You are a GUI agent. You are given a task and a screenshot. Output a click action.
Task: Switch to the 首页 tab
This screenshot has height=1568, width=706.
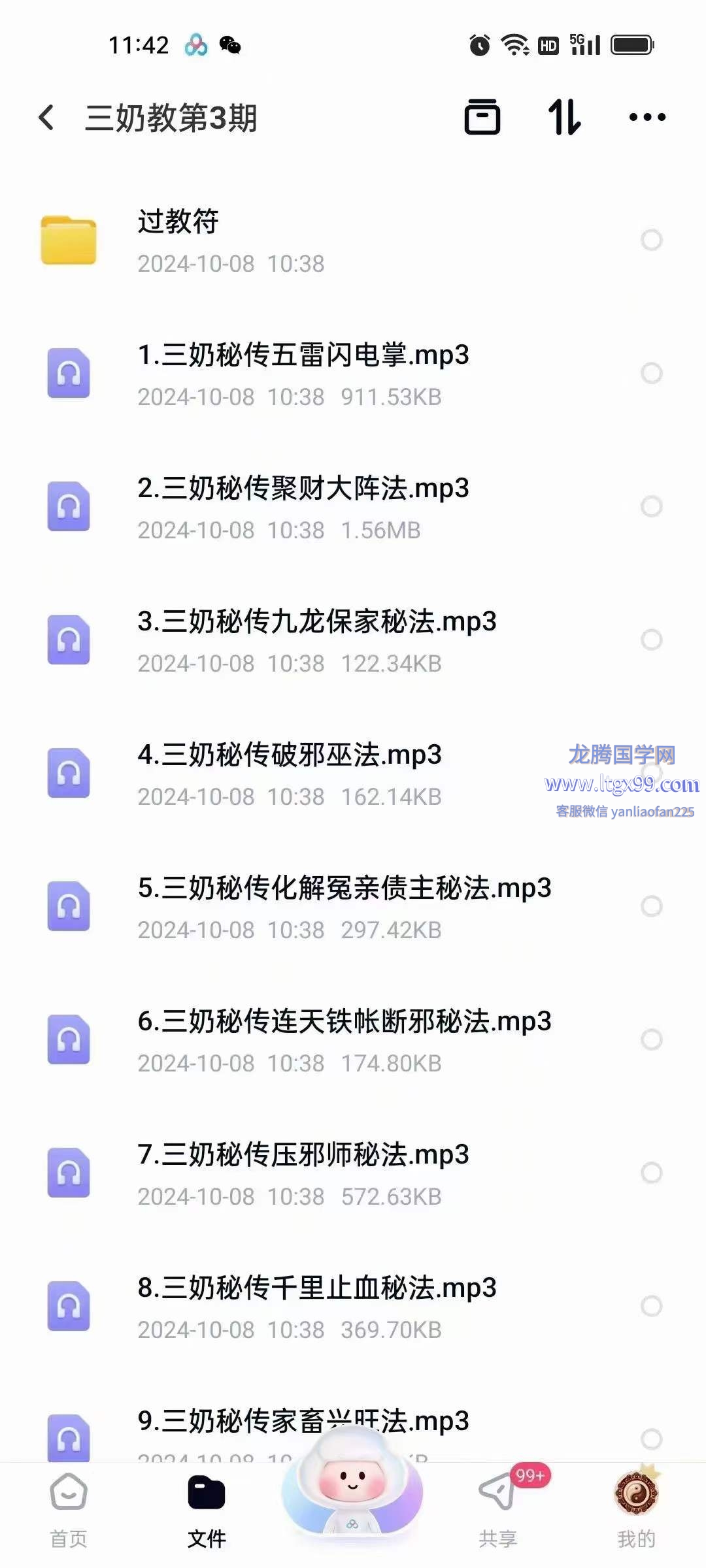coord(69,1509)
